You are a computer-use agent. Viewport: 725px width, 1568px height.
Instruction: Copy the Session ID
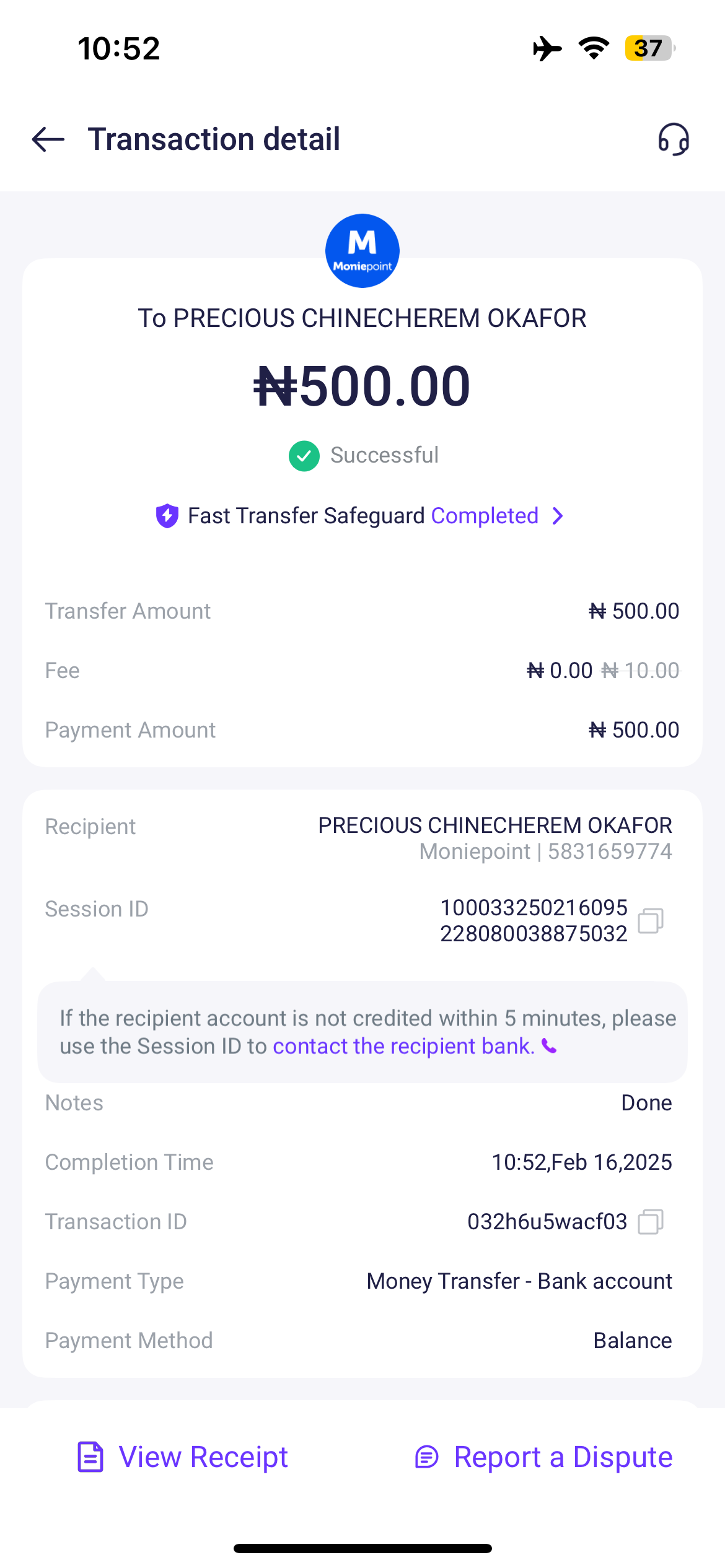coord(651,921)
